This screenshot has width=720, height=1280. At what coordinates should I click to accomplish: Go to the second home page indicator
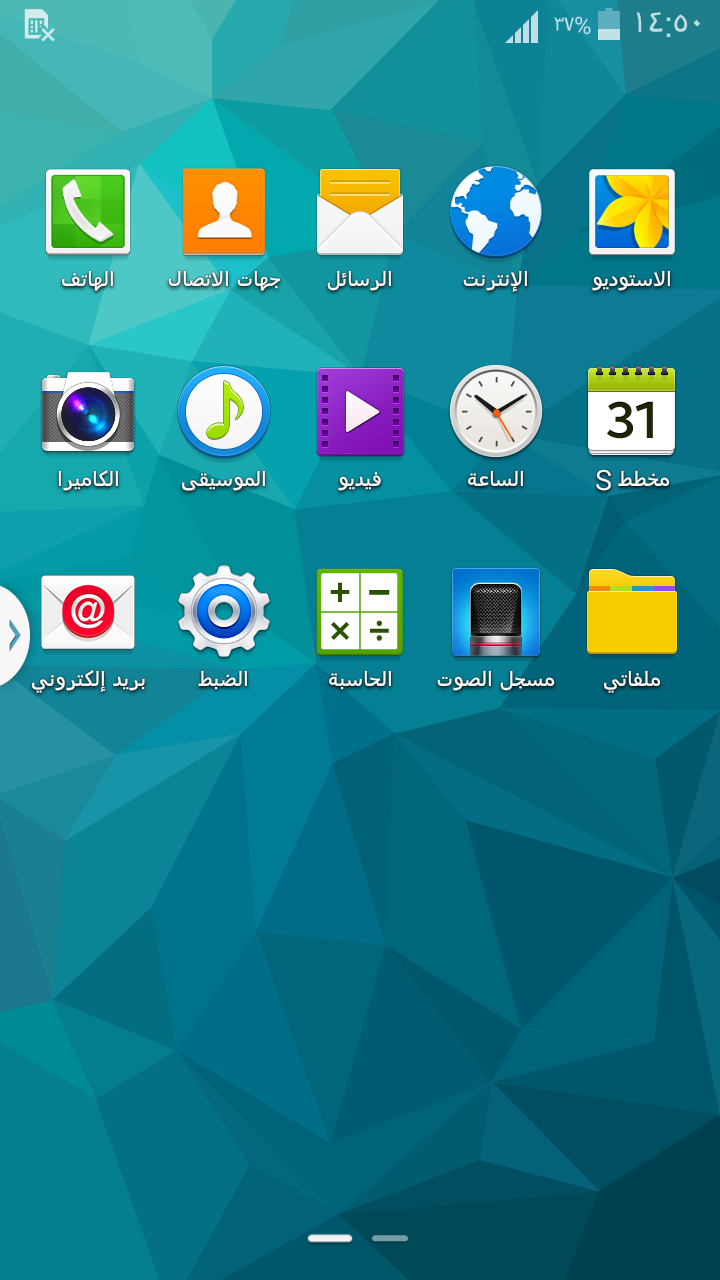pyautogui.click(x=390, y=1238)
